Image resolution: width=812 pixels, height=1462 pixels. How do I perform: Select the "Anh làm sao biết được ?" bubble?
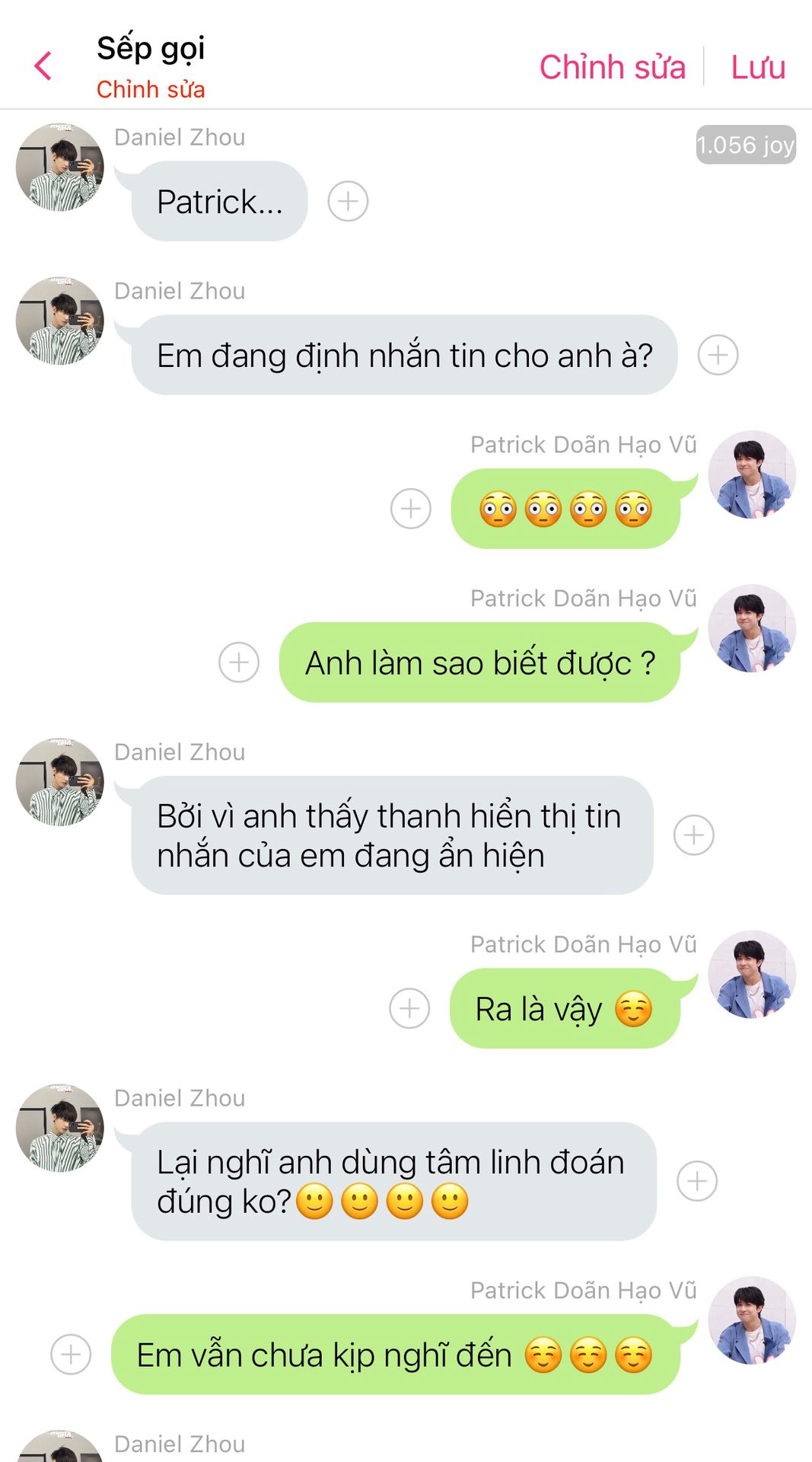tap(479, 662)
